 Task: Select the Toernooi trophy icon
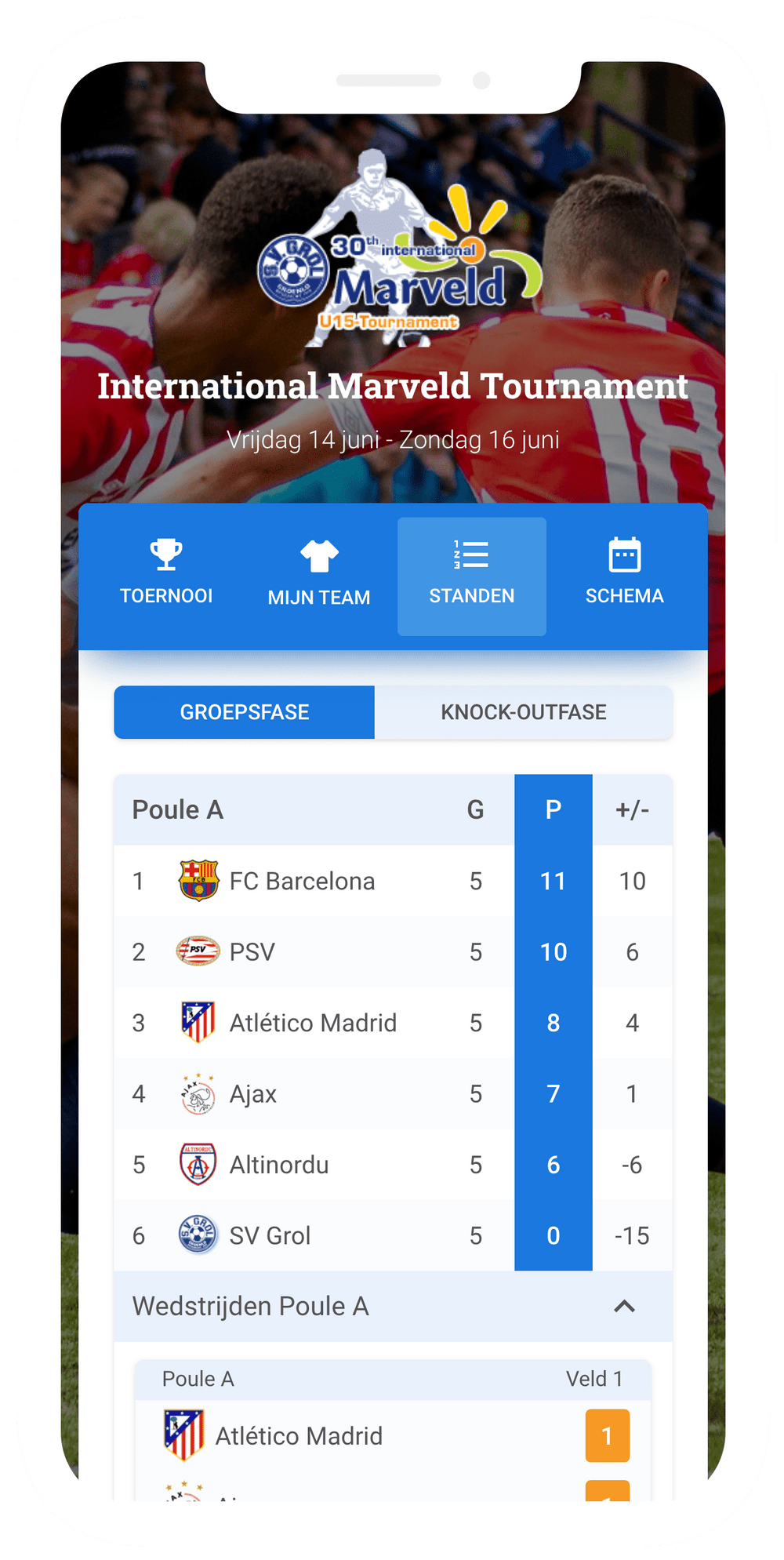pyautogui.click(x=165, y=555)
